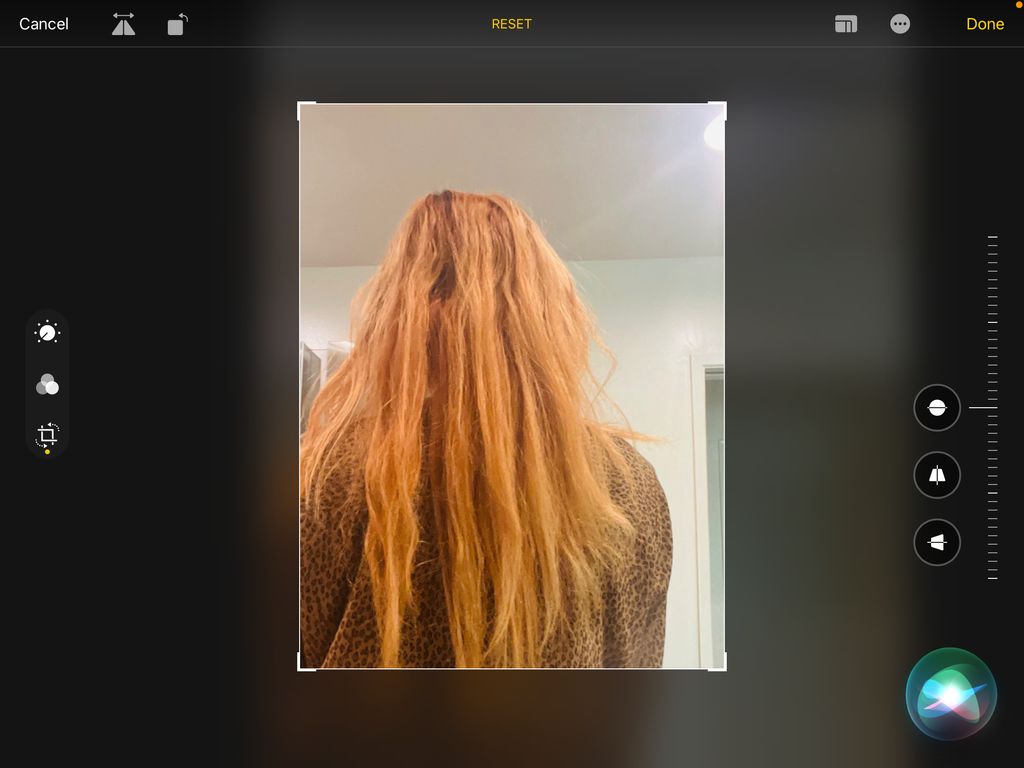The image size is (1024, 768).
Task: Rotate the photo 90 degrees
Action: pyautogui.click(x=177, y=24)
